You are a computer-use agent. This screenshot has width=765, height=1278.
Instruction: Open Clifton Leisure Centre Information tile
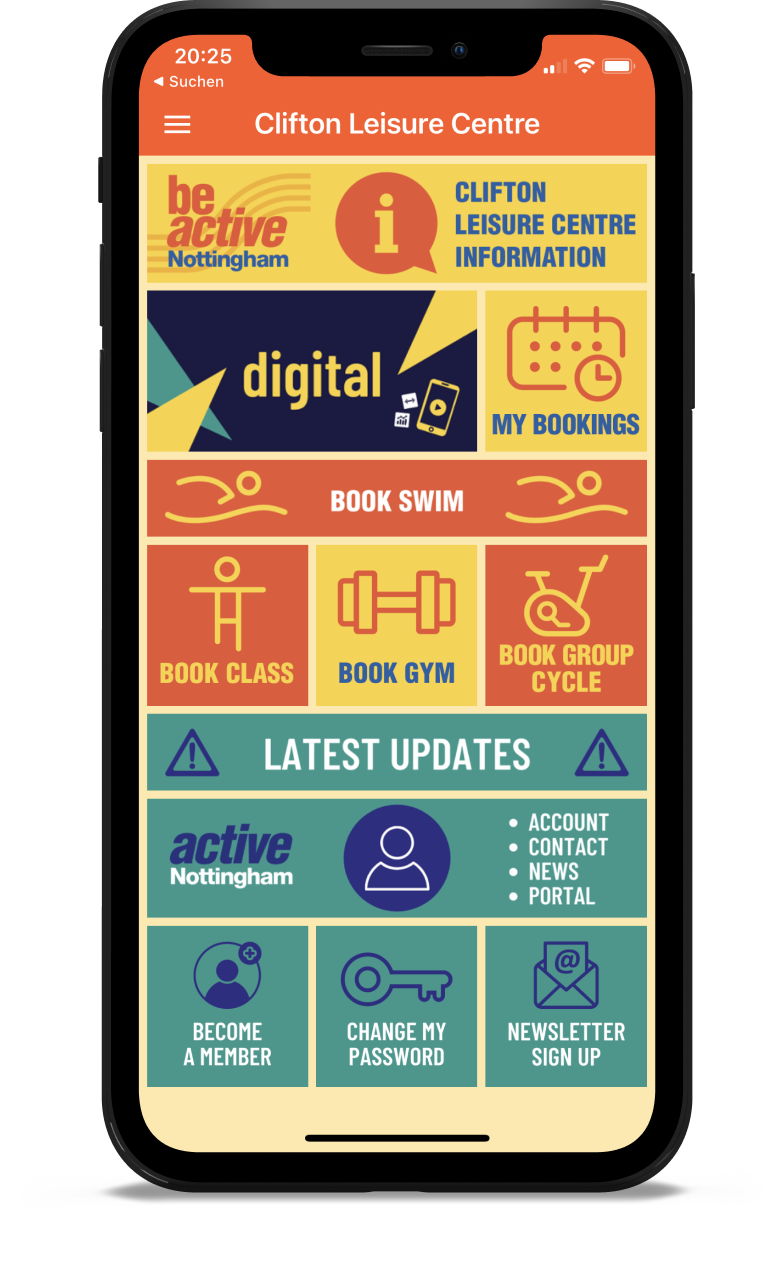[x=396, y=224]
